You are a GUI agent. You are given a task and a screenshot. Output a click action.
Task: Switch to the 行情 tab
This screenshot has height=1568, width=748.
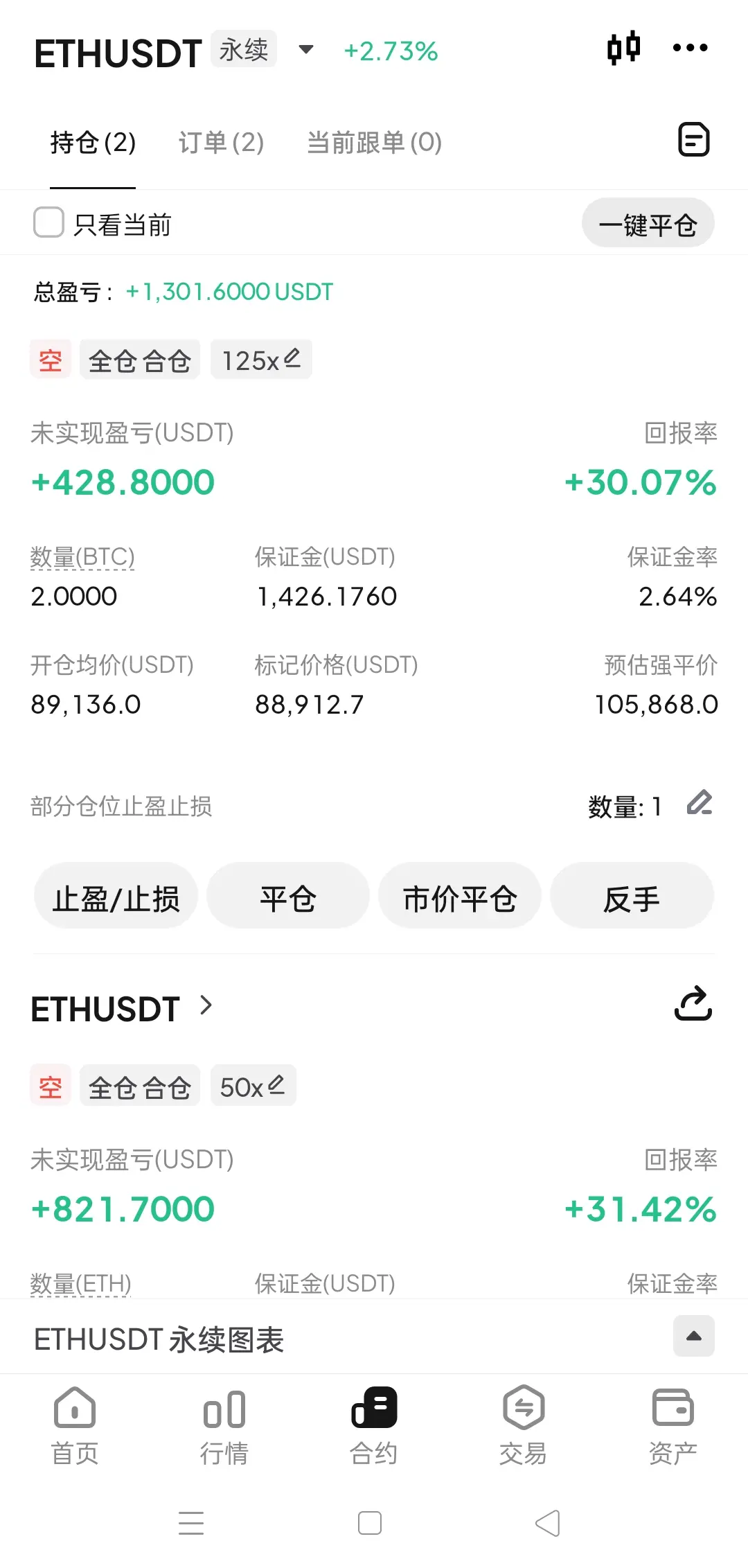pyautogui.click(x=224, y=1426)
